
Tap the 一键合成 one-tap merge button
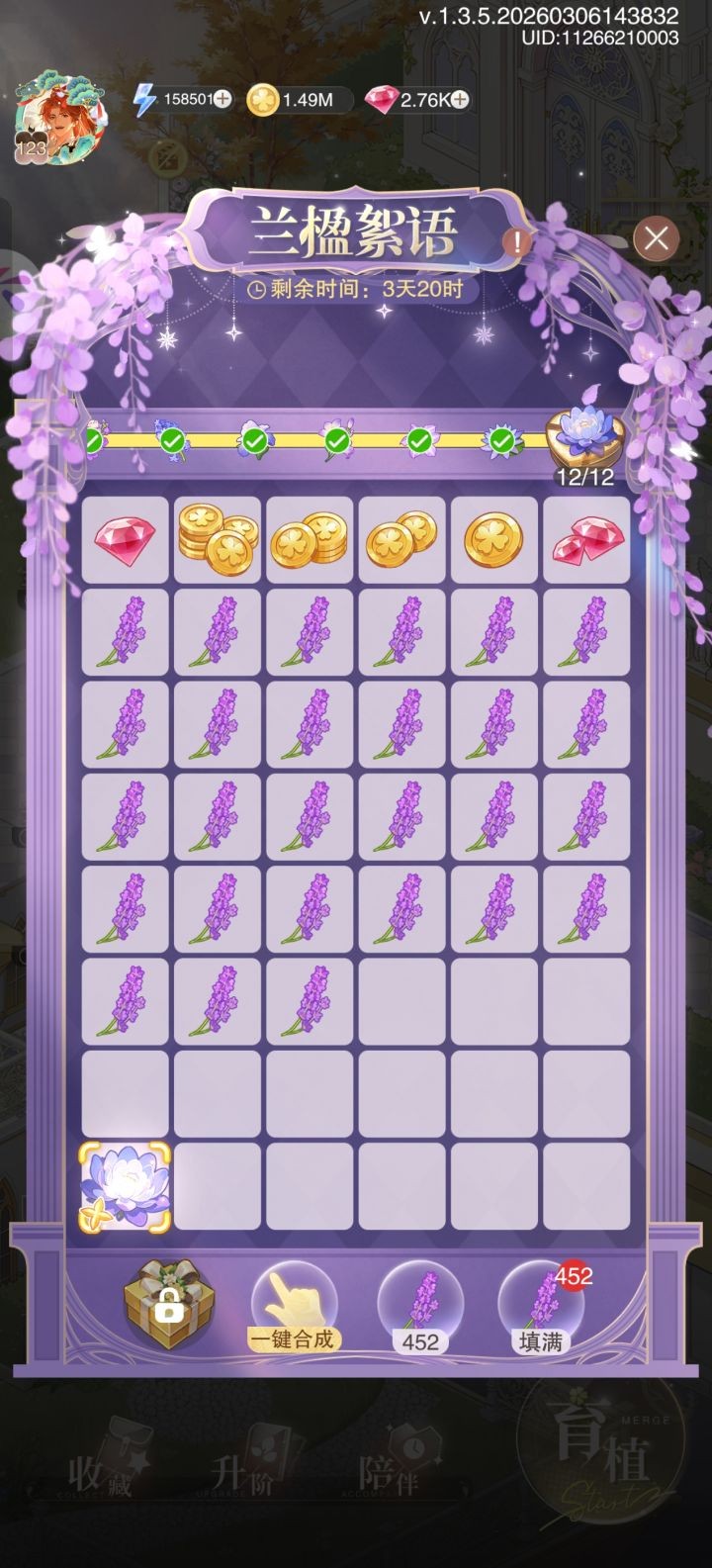[x=295, y=1305]
